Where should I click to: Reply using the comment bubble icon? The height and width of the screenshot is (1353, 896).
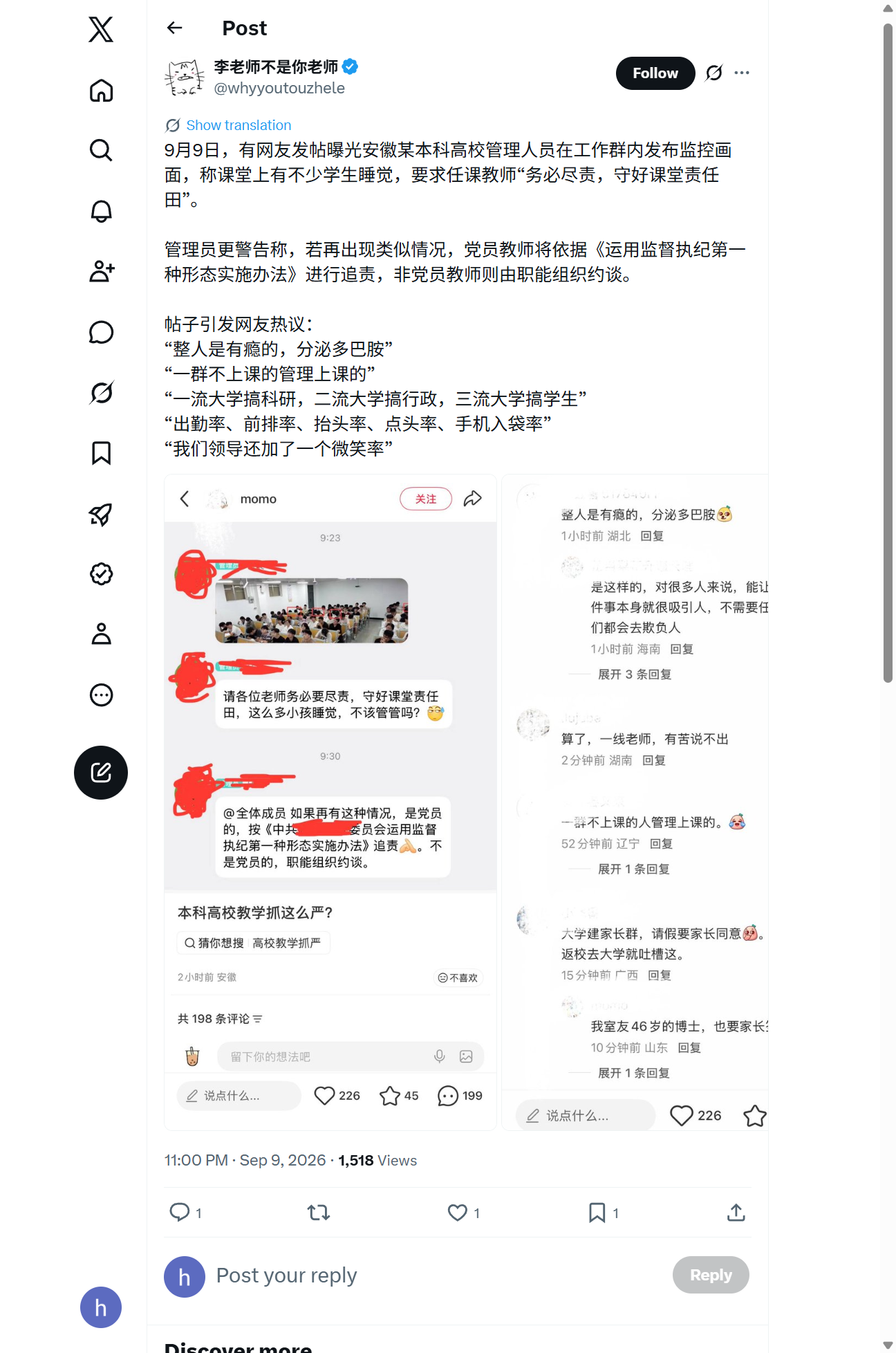coord(180,1212)
